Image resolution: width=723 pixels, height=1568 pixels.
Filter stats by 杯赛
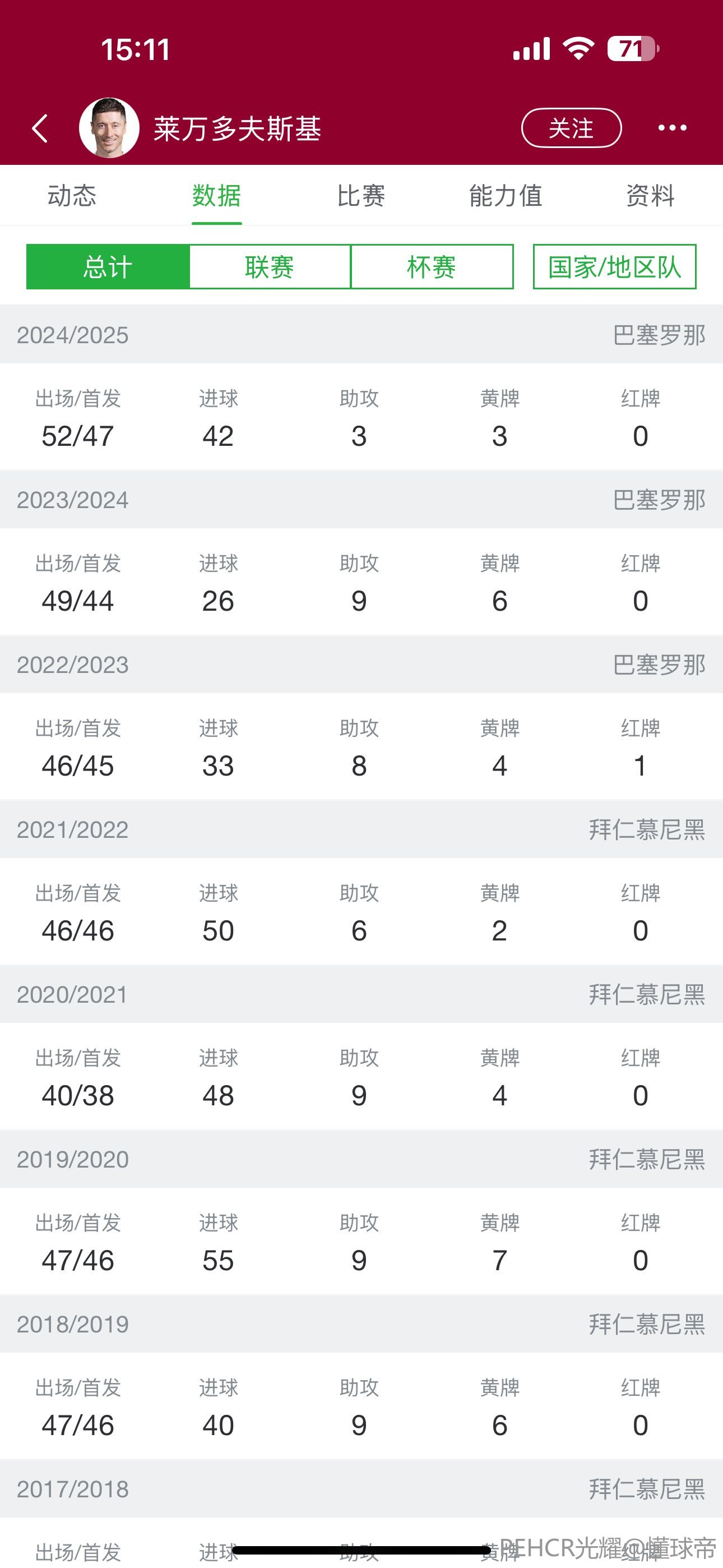tap(432, 266)
